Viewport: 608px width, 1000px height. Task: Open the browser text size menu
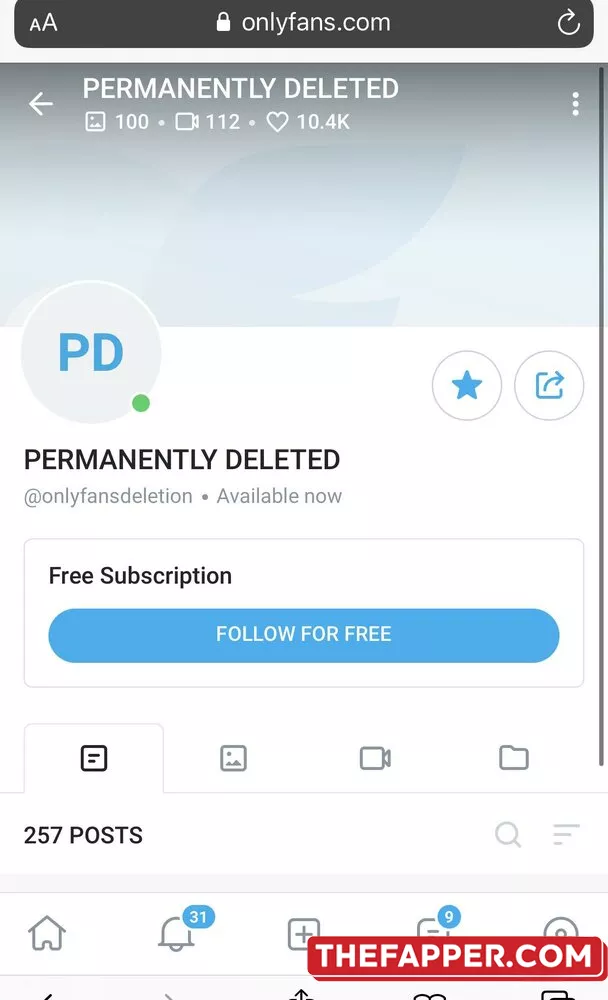[x=43, y=23]
